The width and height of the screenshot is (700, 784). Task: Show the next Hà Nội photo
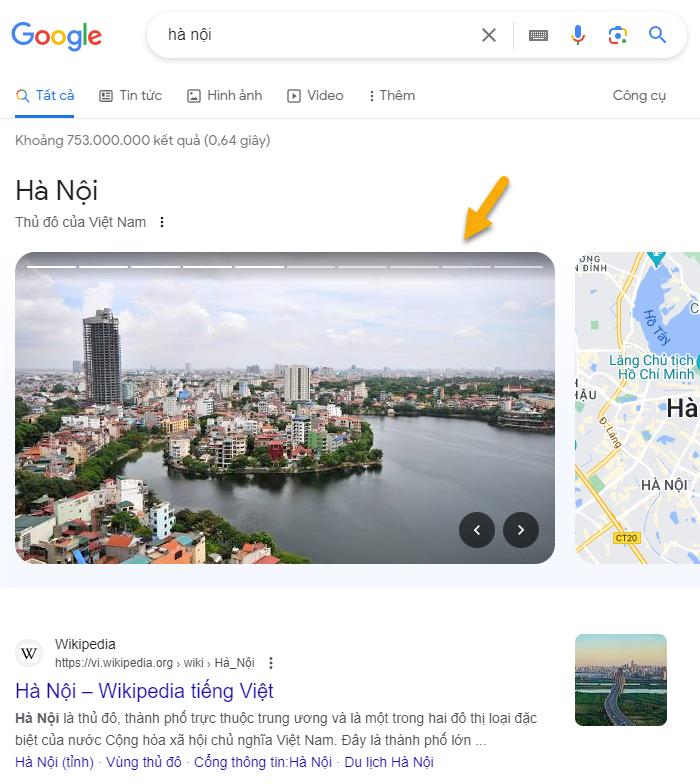[x=521, y=530]
